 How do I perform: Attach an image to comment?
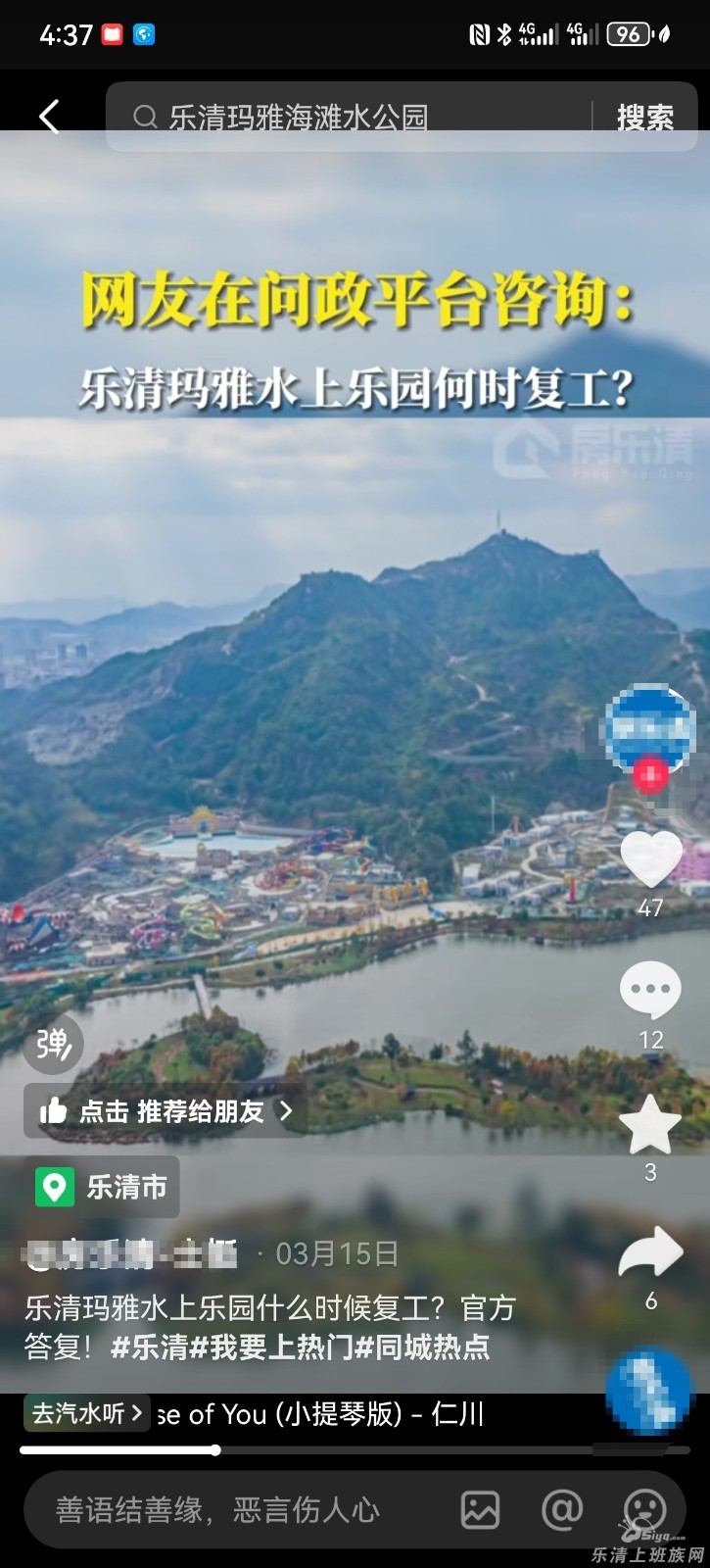(x=480, y=1510)
